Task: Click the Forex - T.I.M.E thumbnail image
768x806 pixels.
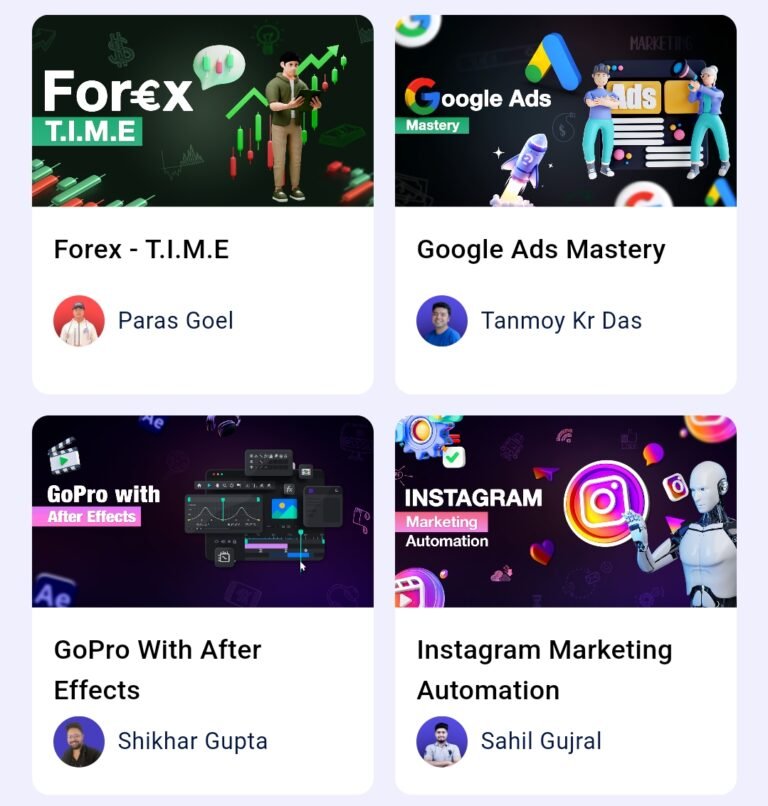Action: click(x=200, y=112)
